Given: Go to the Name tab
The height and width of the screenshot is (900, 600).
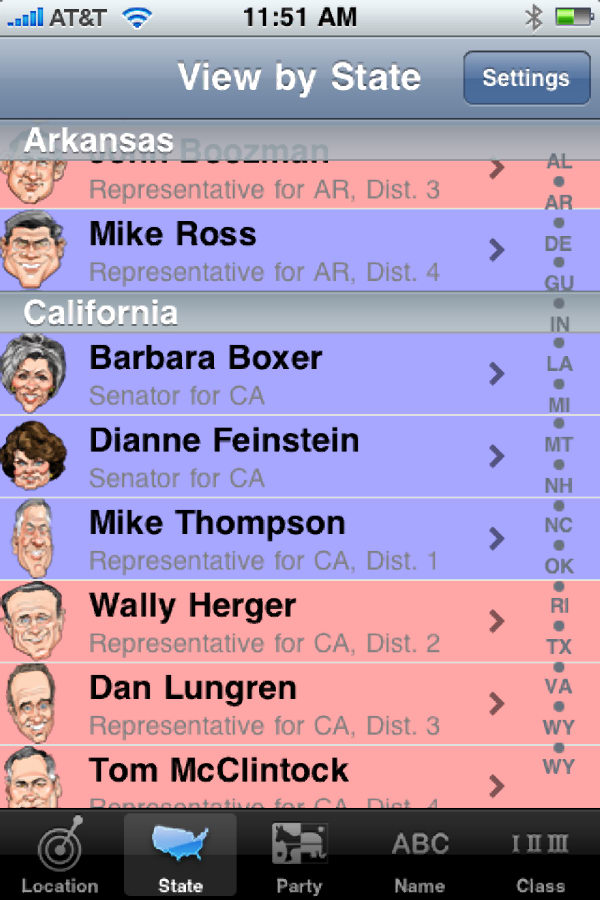Looking at the screenshot, I should [x=419, y=856].
